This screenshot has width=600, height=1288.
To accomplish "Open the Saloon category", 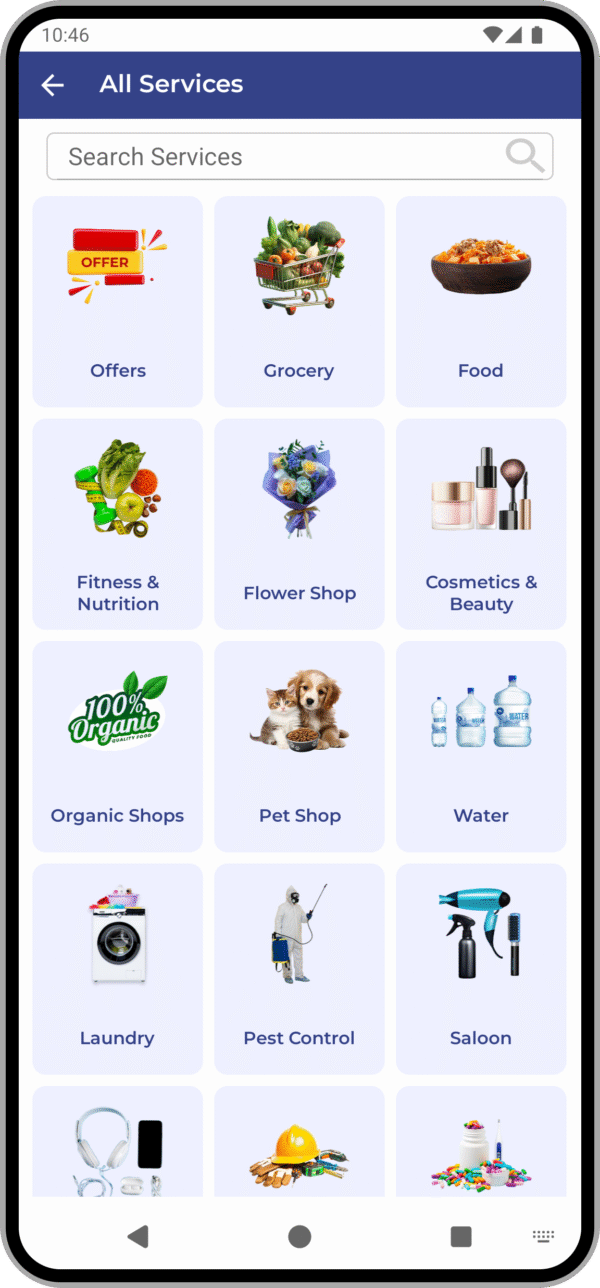I will point(481,969).
